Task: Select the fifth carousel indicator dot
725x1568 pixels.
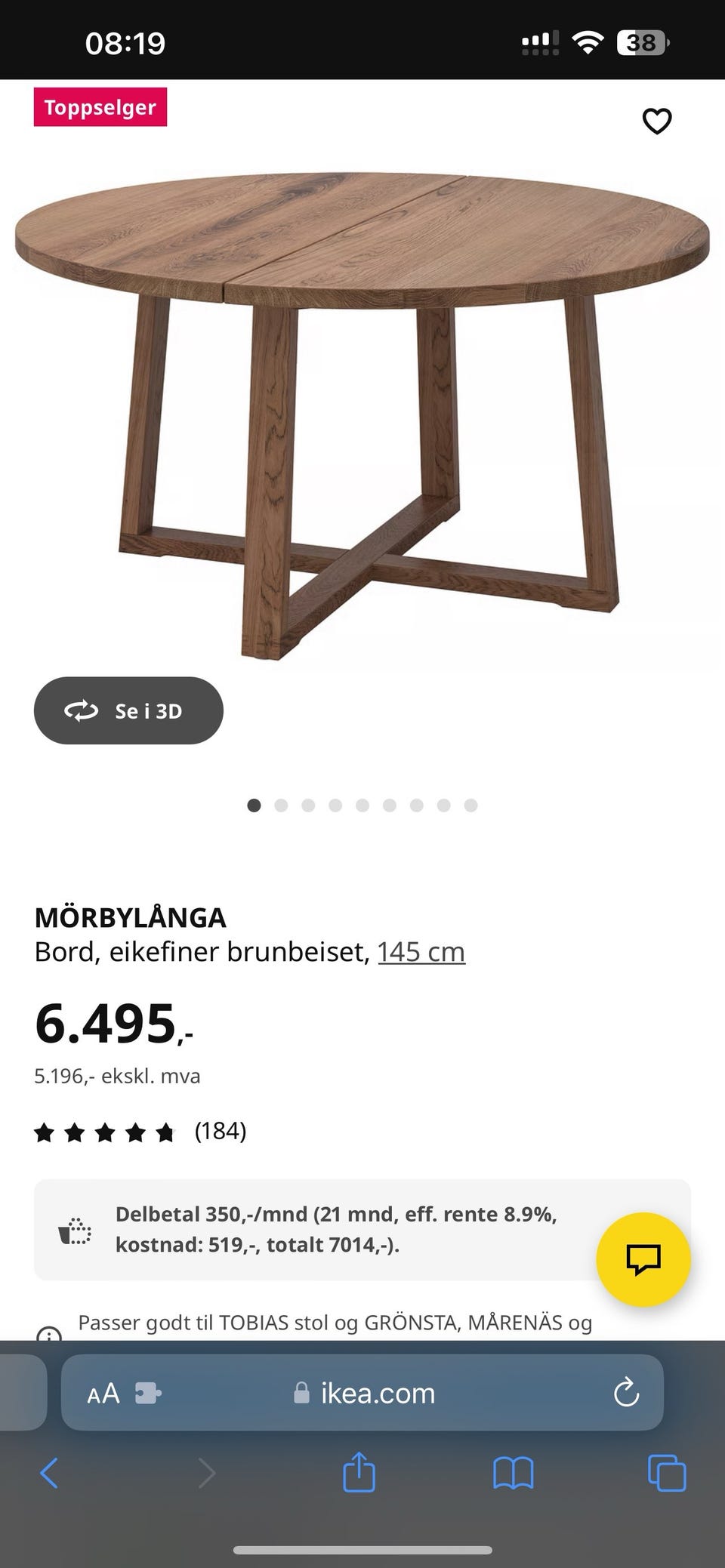Action: point(362,806)
